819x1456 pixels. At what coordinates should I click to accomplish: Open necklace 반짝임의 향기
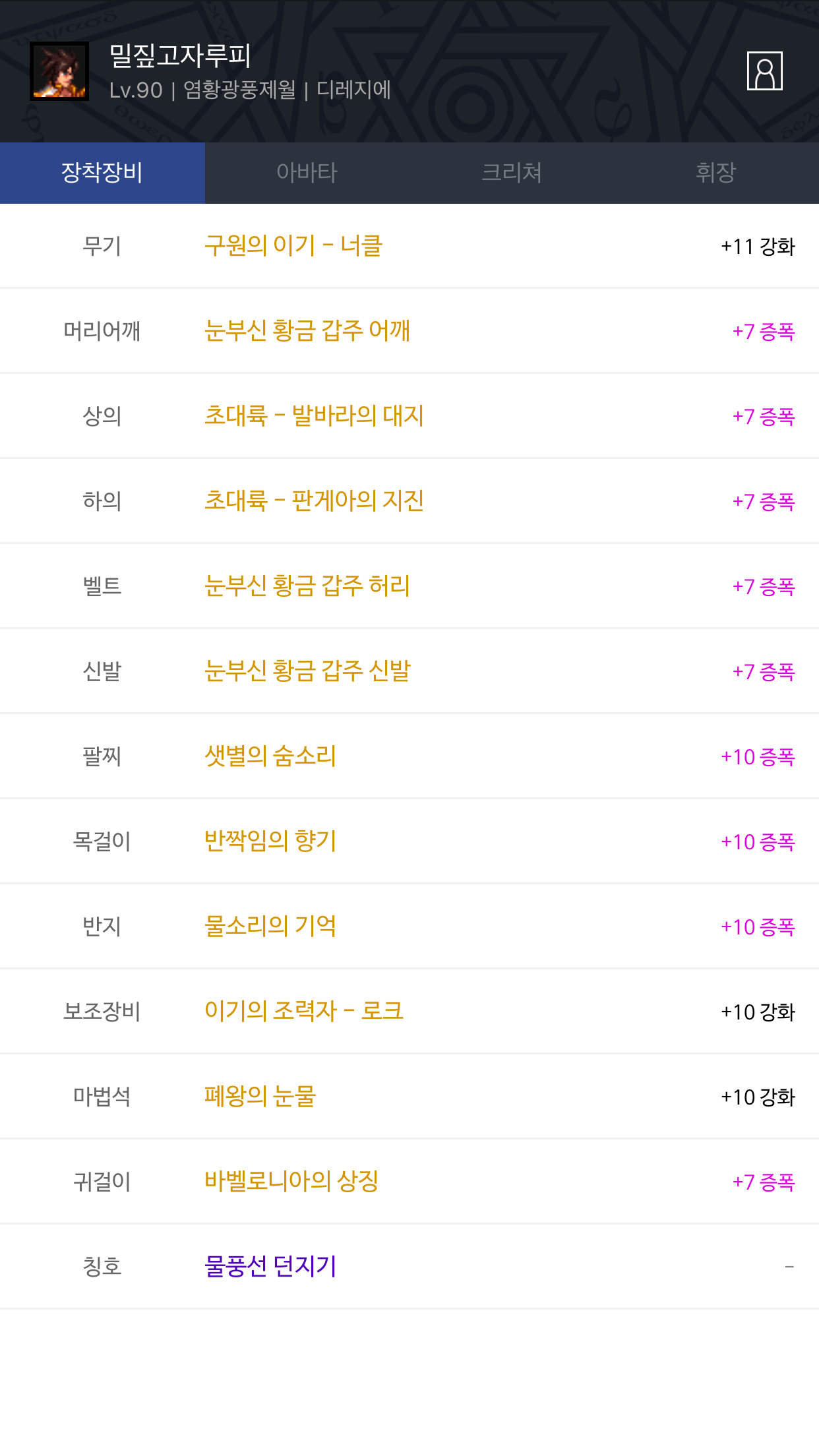tap(270, 841)
